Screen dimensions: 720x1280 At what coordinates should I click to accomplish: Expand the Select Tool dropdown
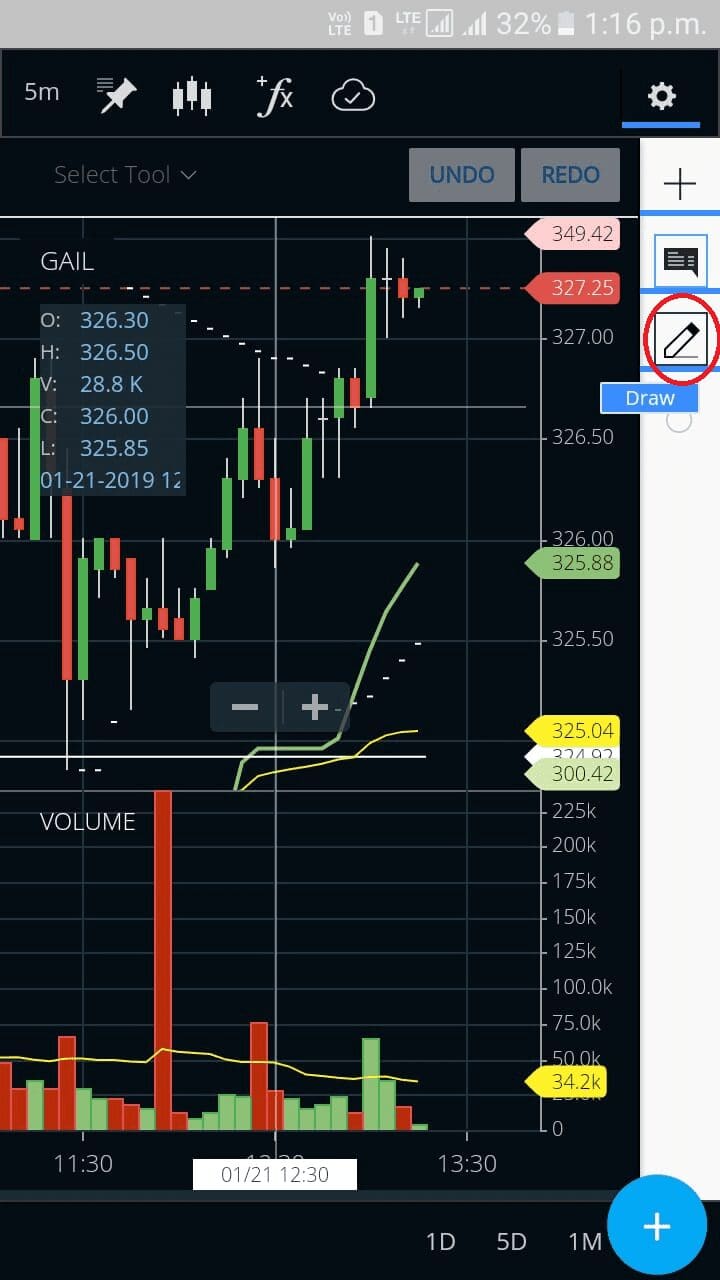click(125, 175)
